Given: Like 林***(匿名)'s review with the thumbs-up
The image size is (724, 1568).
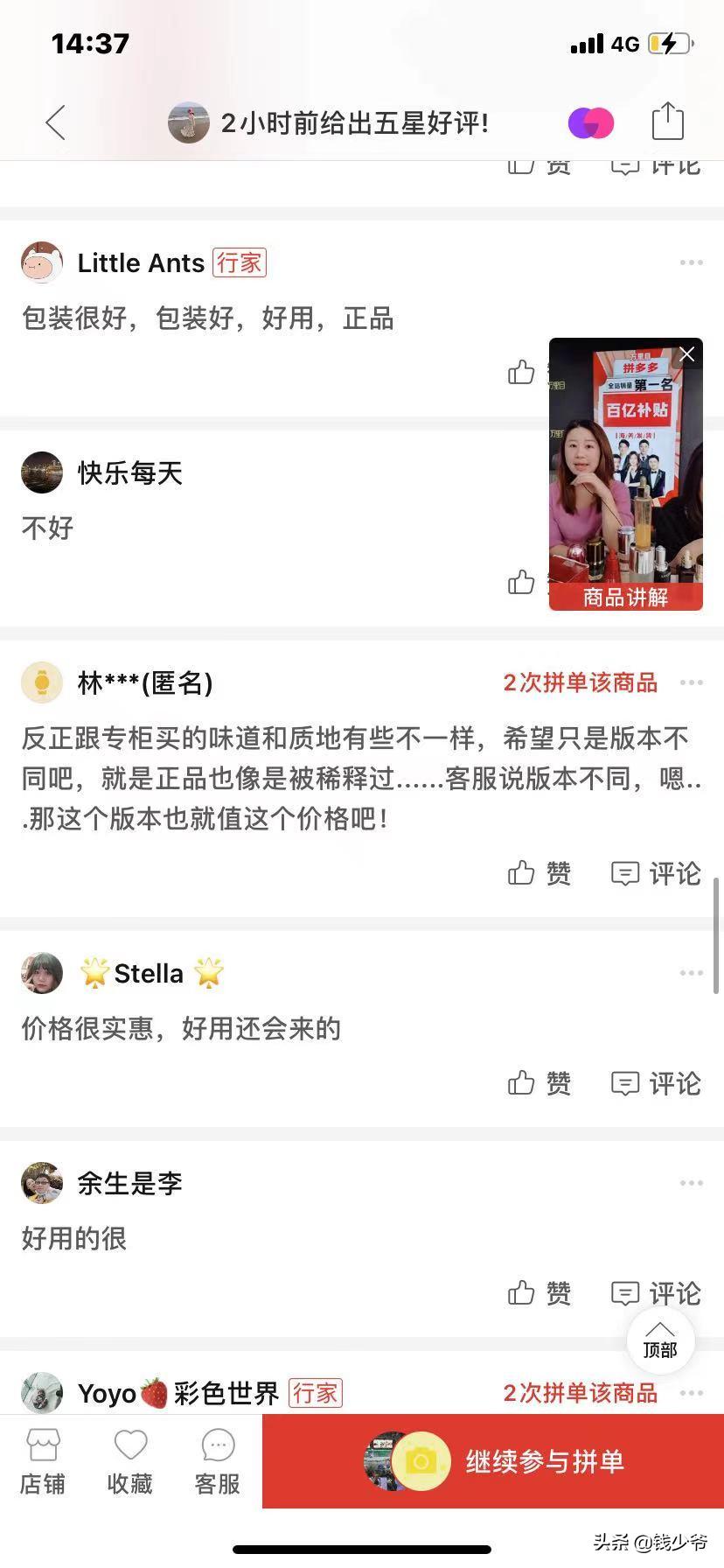Looking at the screenshot, I should click(522, 873).
